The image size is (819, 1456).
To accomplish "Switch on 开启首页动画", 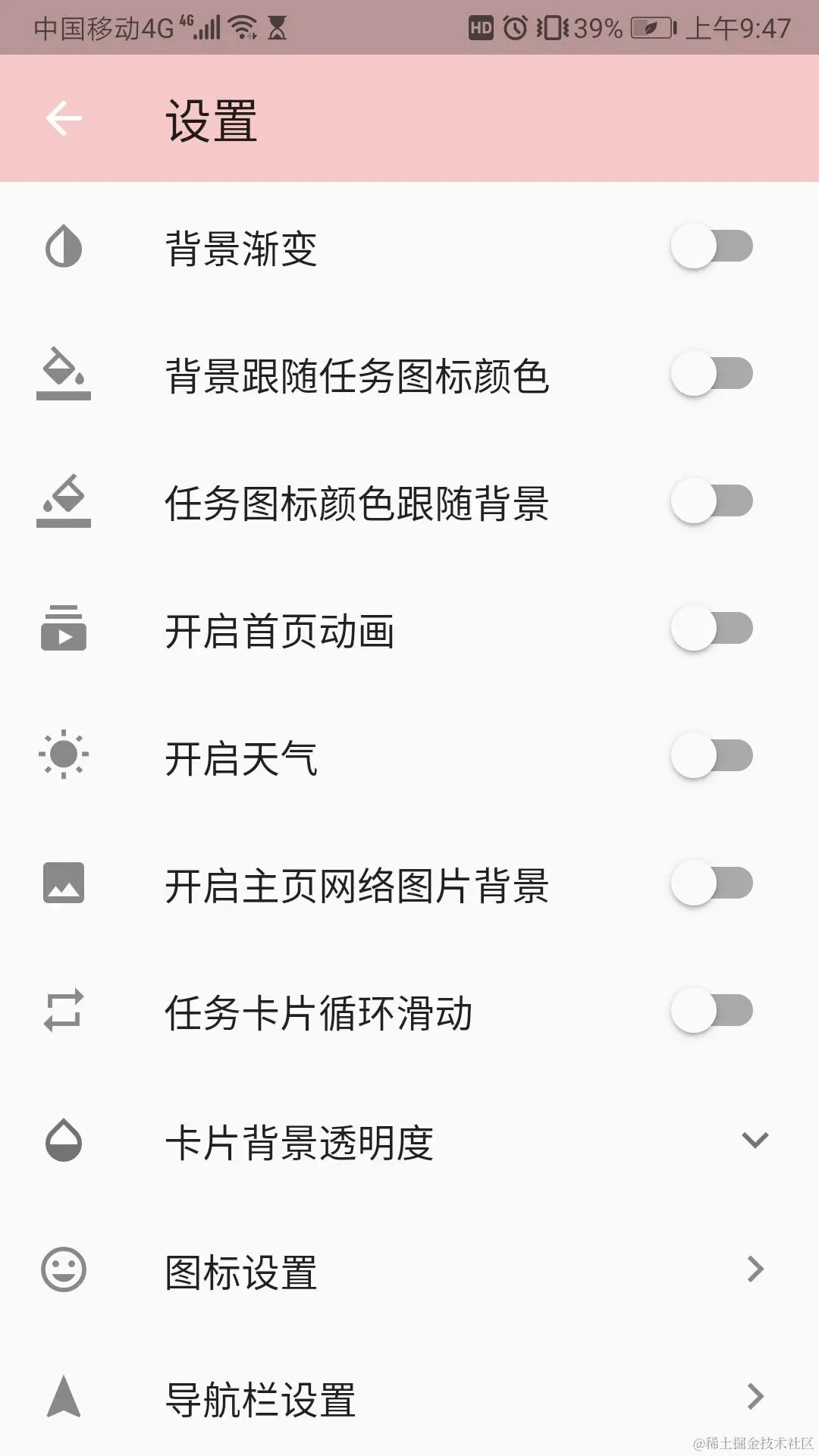I will click(711, 629).
